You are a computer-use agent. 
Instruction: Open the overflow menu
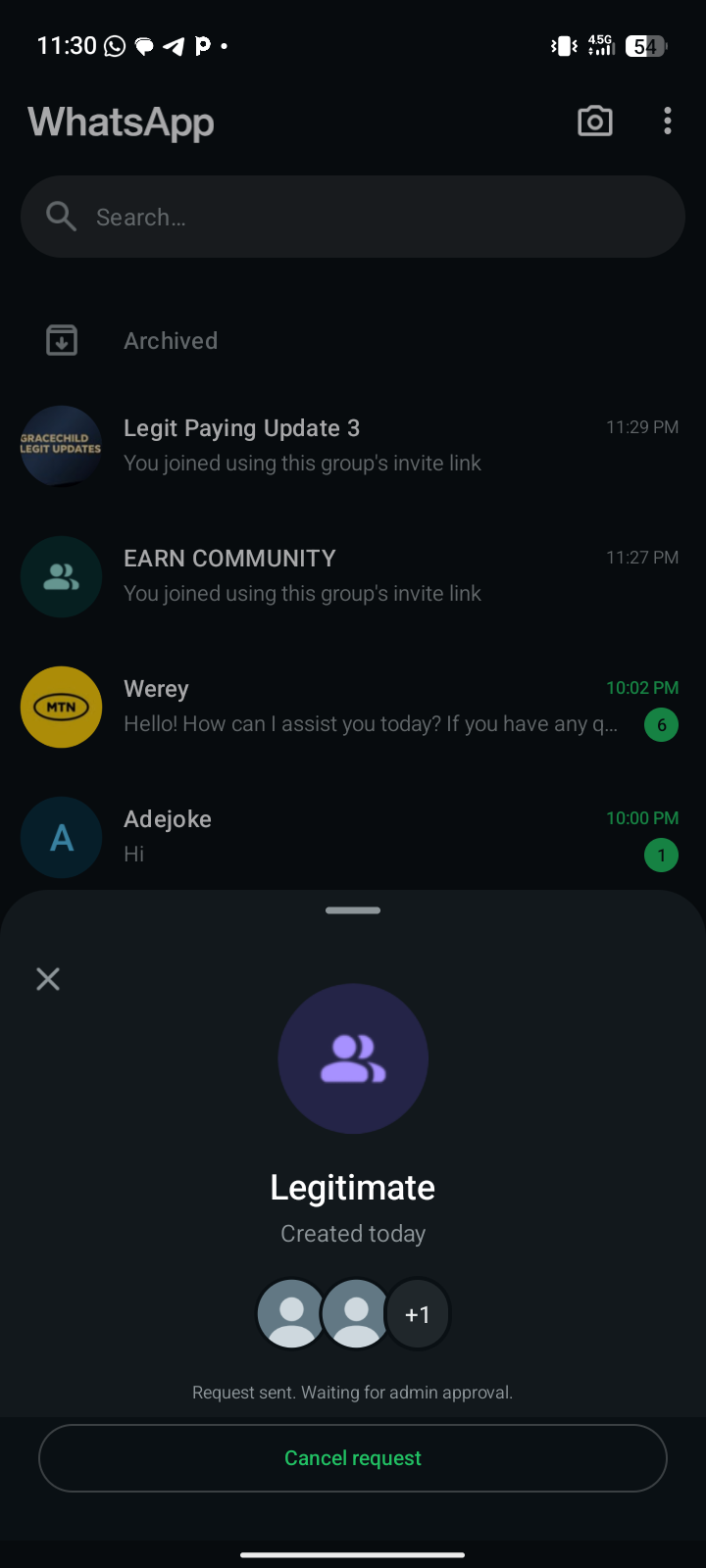(668, 122)
